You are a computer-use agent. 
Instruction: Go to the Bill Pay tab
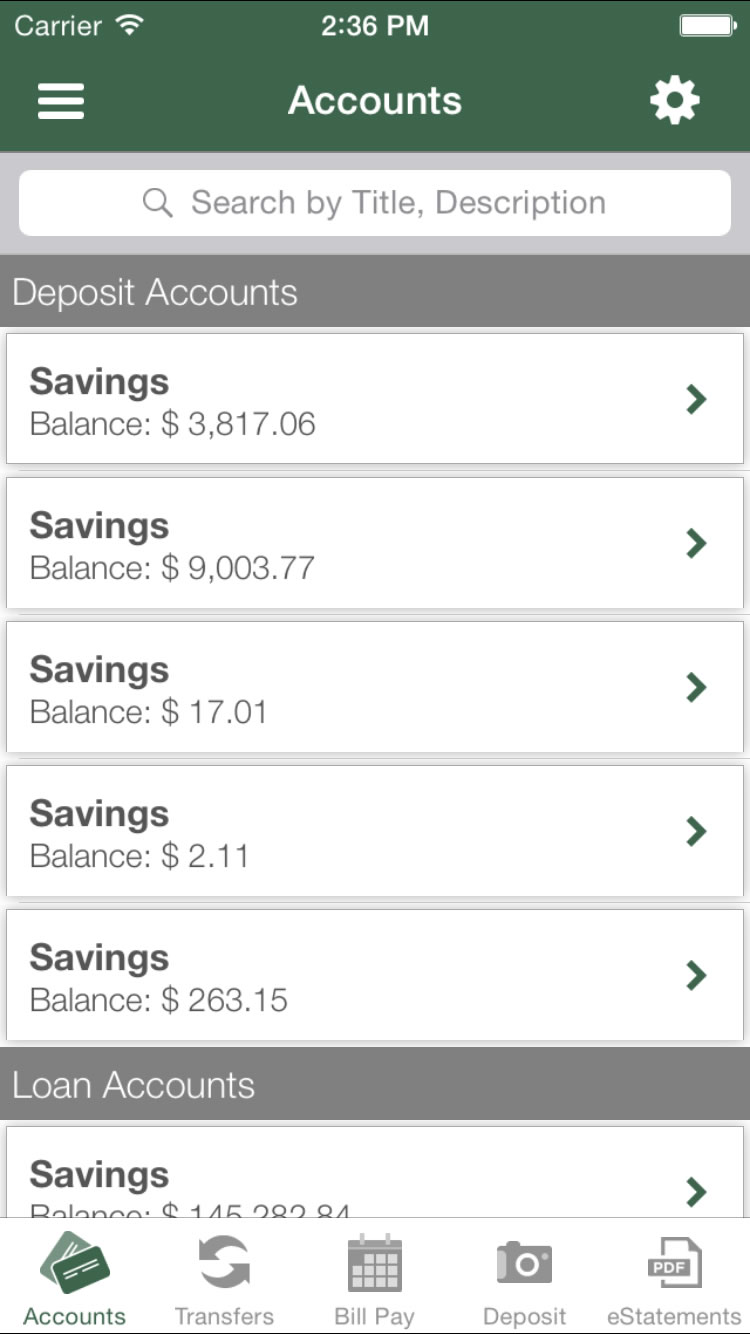[x=375, y=1280]
